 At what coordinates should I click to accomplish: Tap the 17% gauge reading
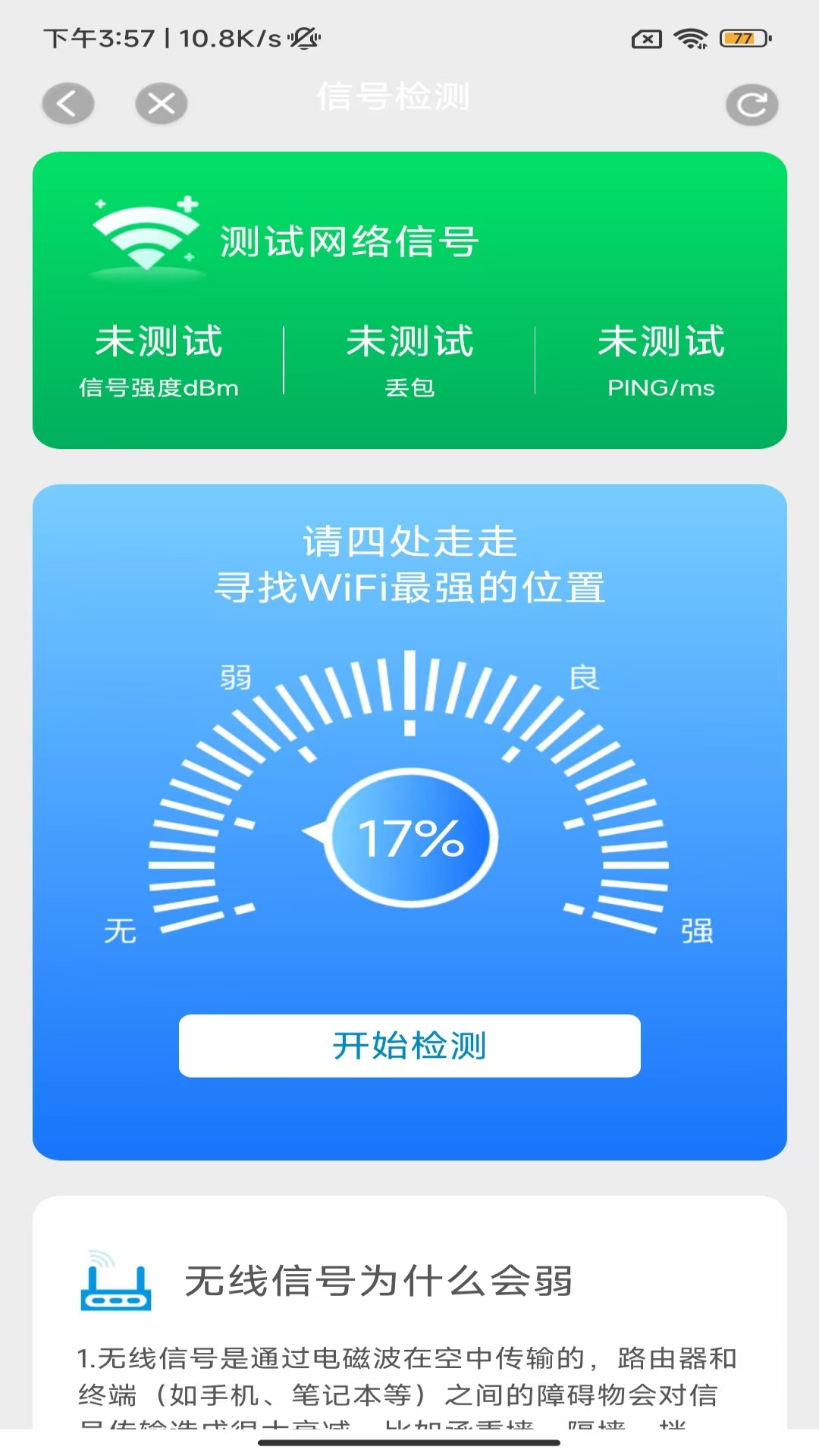click(409, 838)
